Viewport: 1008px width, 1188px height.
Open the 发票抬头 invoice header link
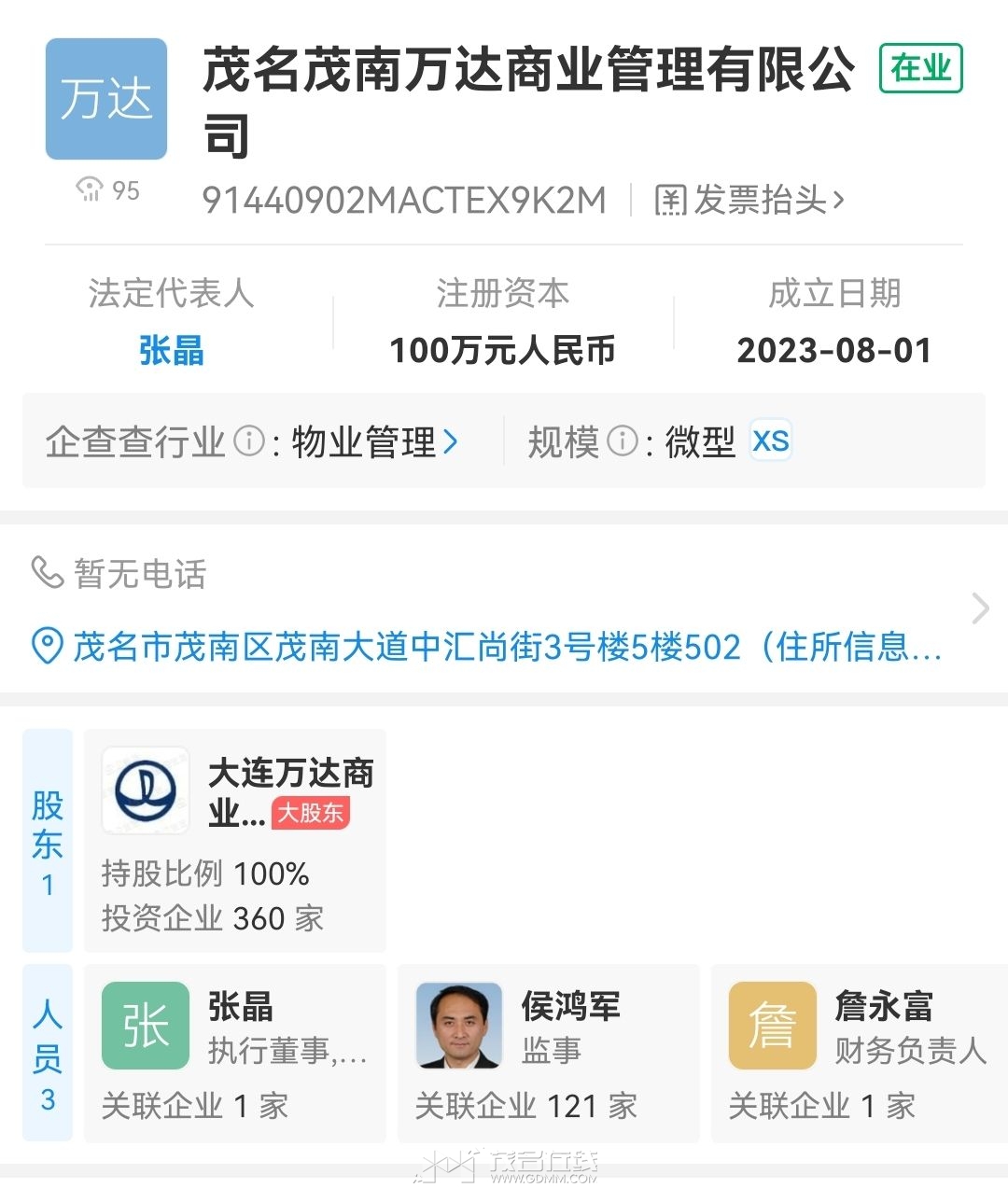pos(749,200)
